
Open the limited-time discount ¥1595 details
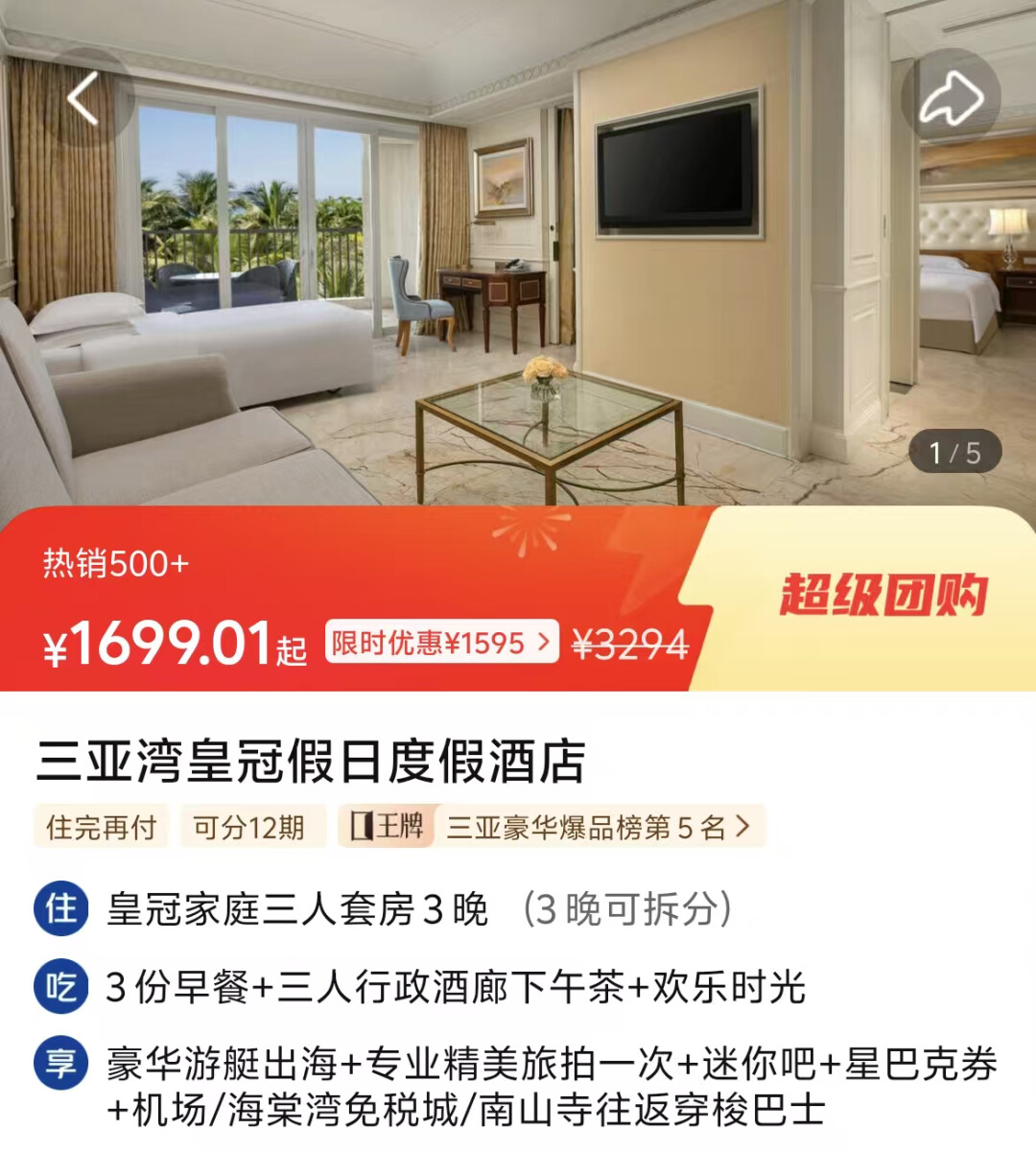[442, 643]
